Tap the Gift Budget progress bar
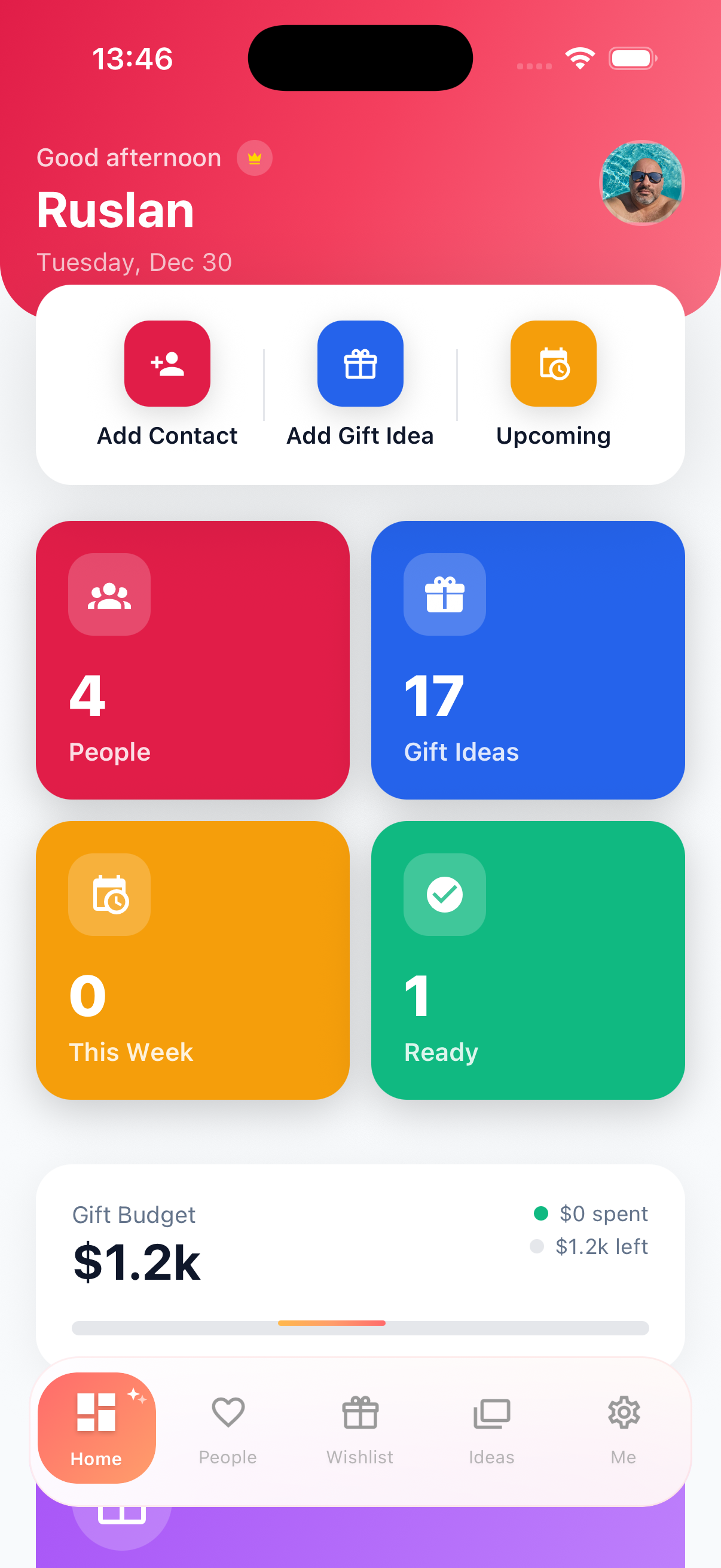This screenshot has width=721, height=1568. click(x=360, y=1323)
